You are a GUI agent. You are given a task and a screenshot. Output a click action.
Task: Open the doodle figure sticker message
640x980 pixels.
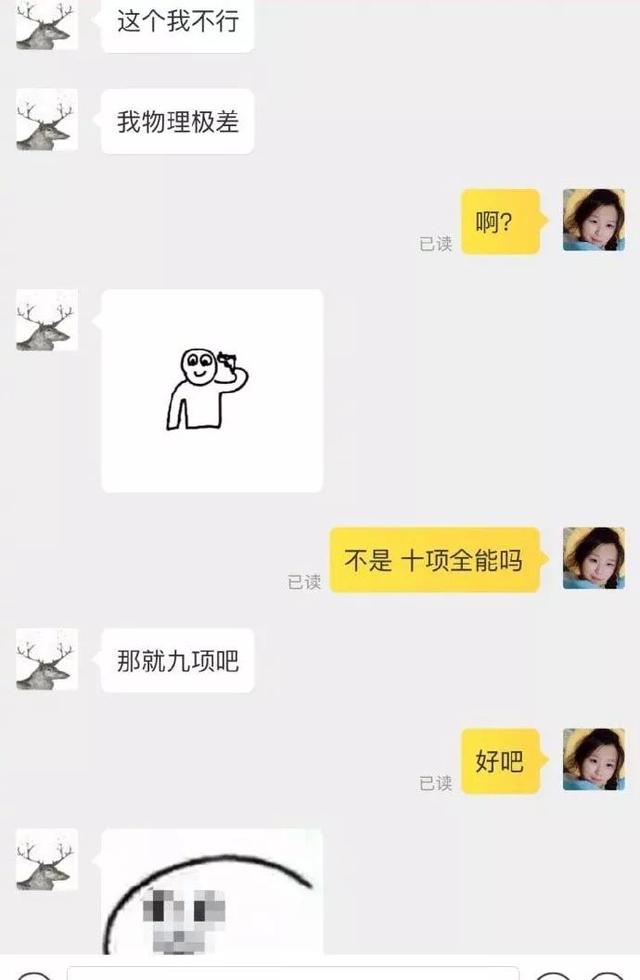click(x=212, y=391)
